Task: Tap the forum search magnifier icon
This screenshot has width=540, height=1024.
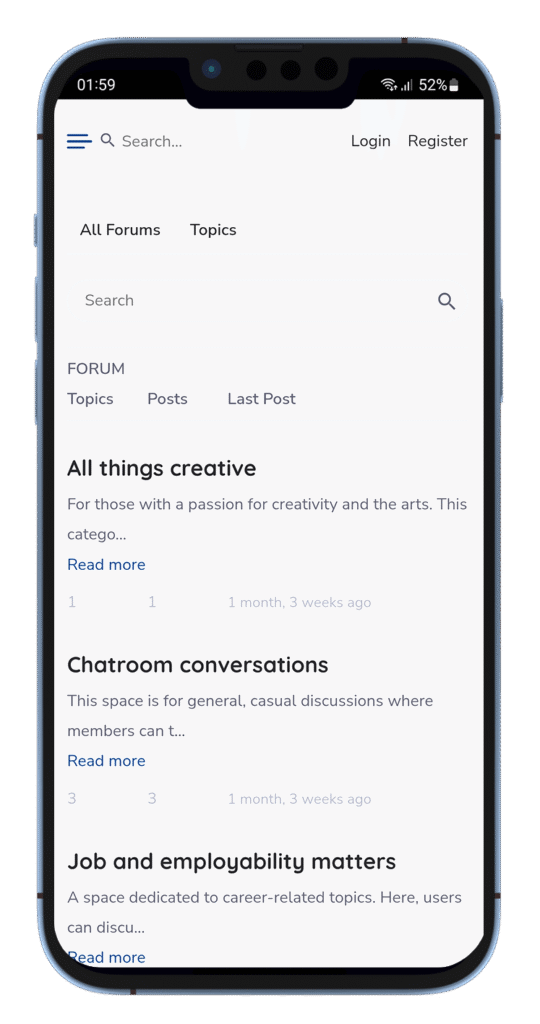Action: tap(447, 301)
